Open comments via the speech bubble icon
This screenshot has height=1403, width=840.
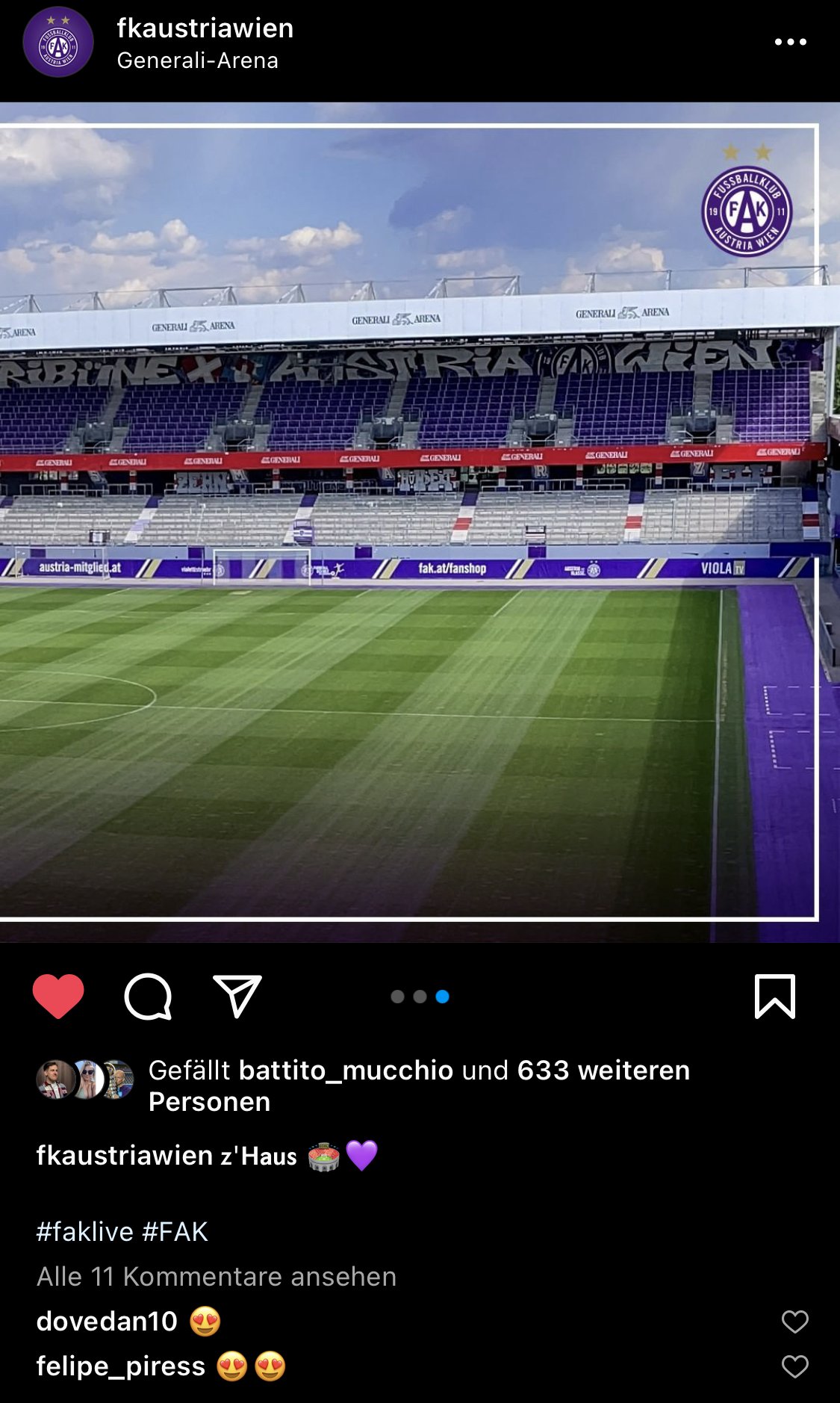click(x=148, y=997)
